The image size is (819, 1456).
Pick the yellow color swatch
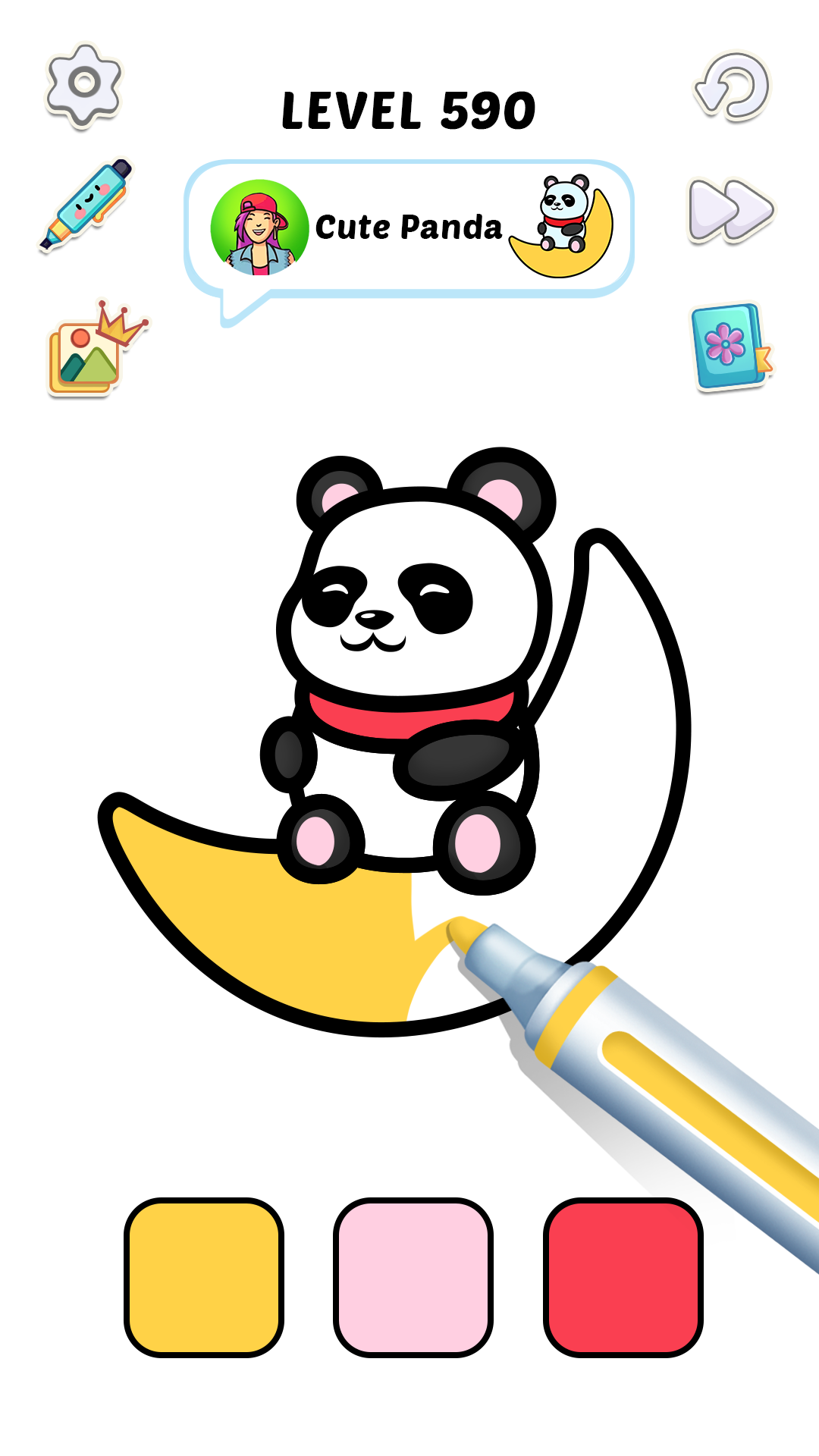pos(204,1277)
